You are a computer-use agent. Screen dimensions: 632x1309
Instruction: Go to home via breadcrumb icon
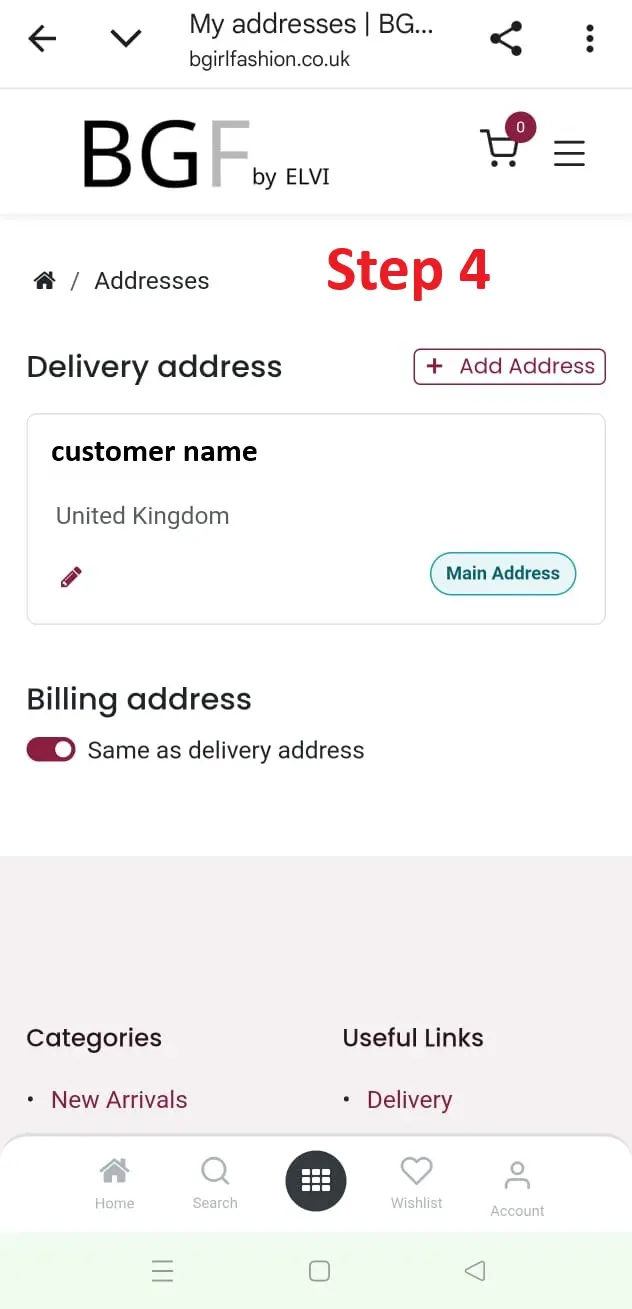pyautogui.click(x=44, y=281)
